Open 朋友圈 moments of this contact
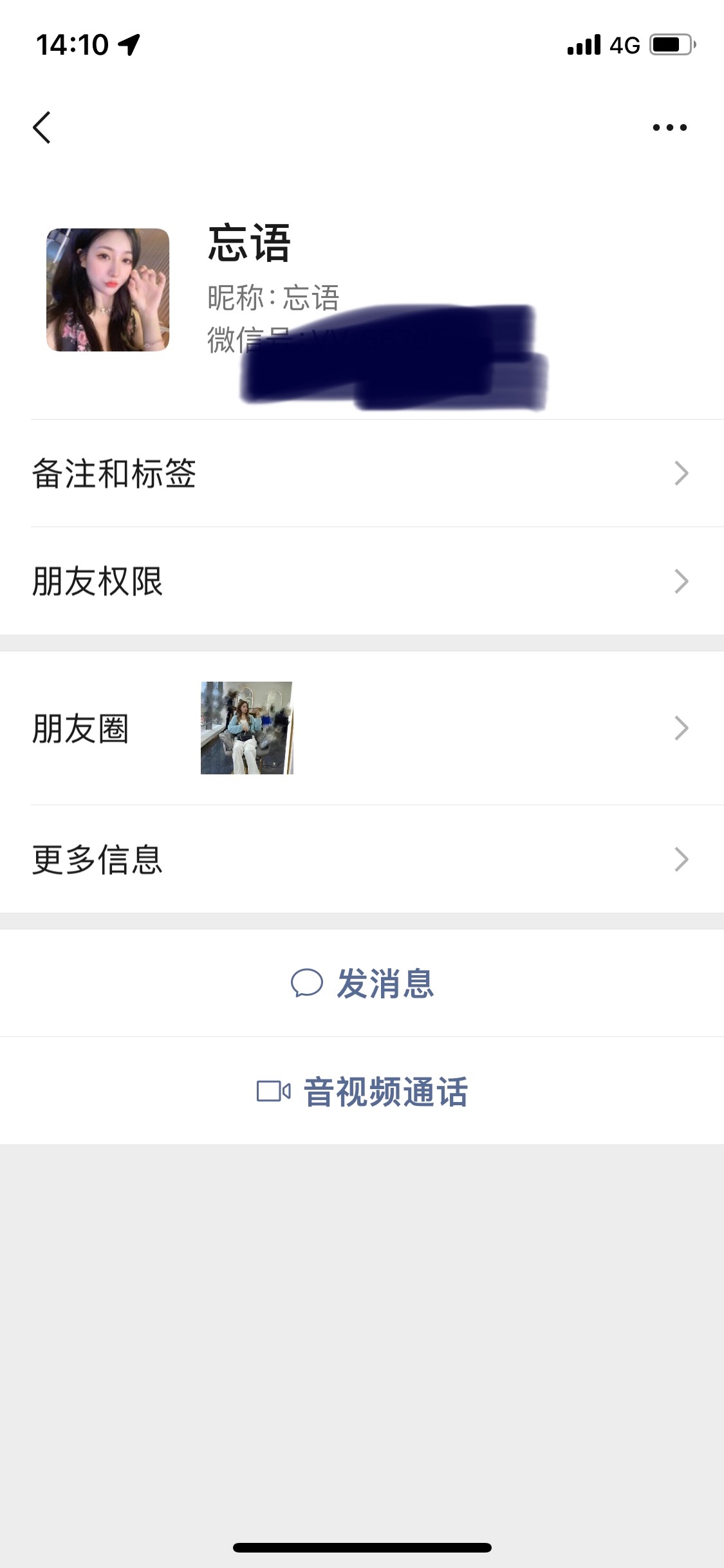This screenshot has height=1568, width=724. (360, 728)
